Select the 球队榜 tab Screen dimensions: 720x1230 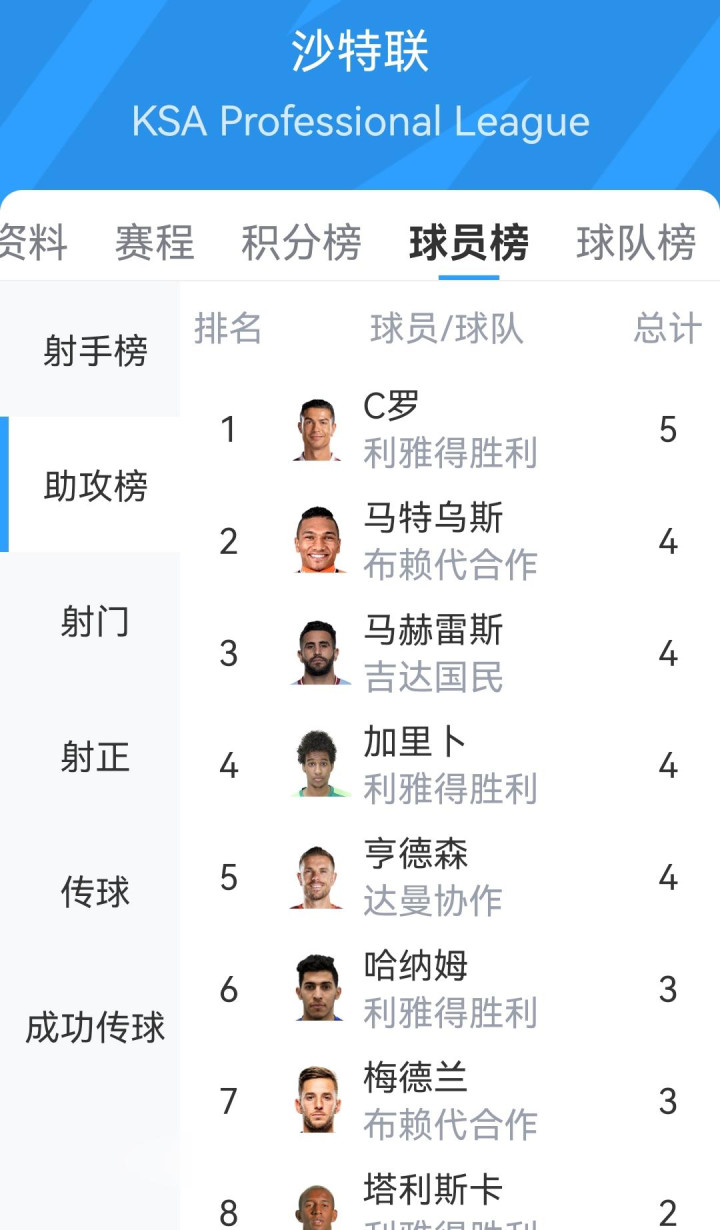pyautogui.click(x=636, y=243)
